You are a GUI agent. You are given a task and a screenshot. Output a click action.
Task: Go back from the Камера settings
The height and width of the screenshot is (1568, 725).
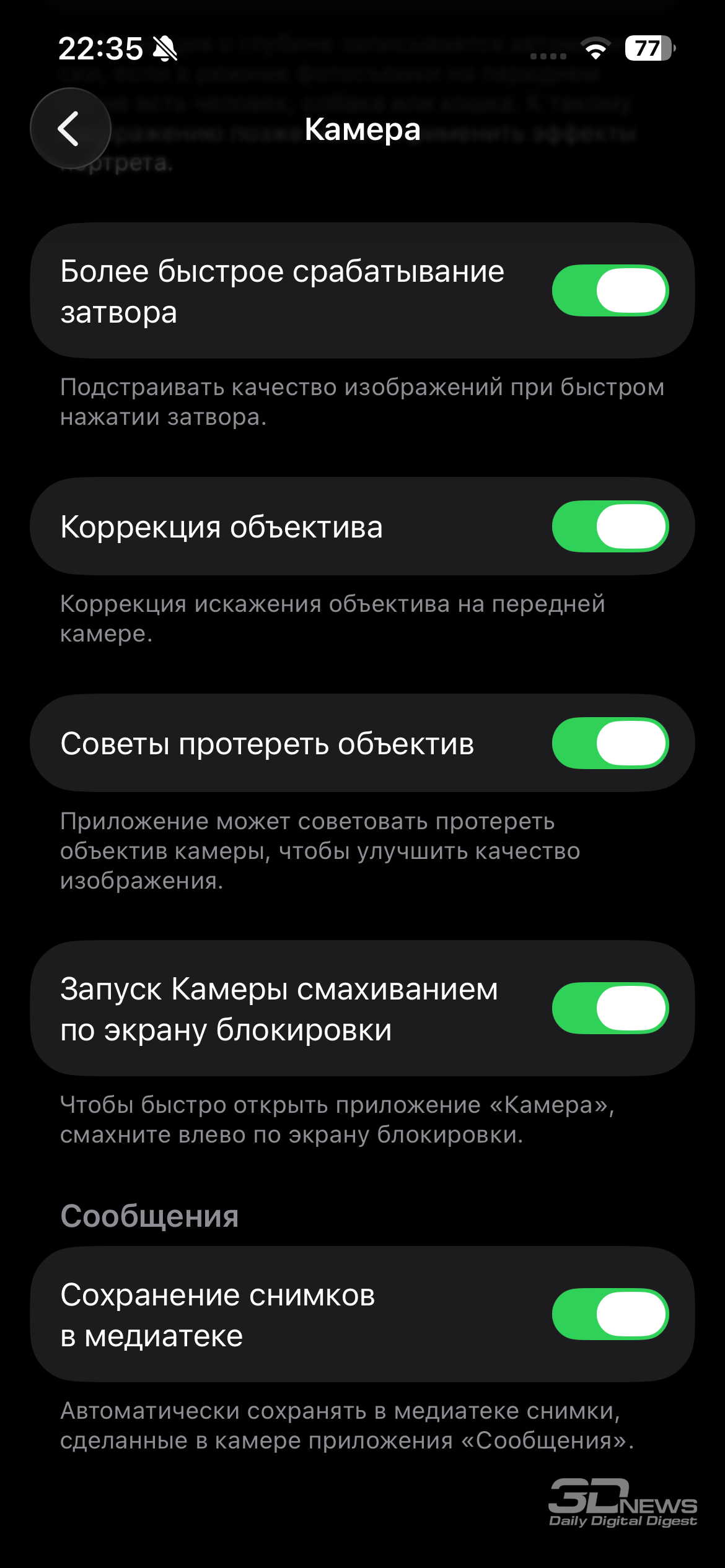[x=70, y=129]
